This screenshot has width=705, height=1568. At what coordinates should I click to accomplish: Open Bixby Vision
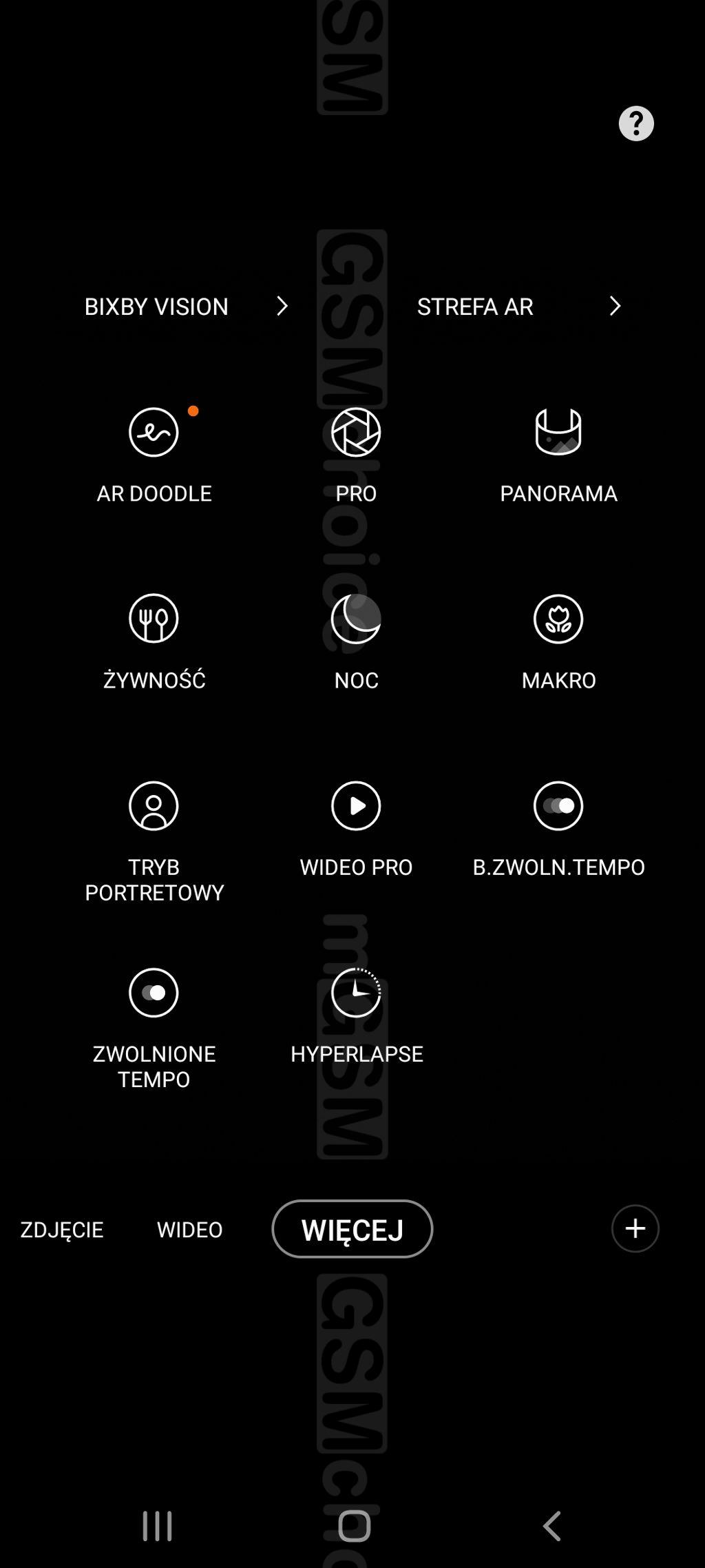coord(186,306)
